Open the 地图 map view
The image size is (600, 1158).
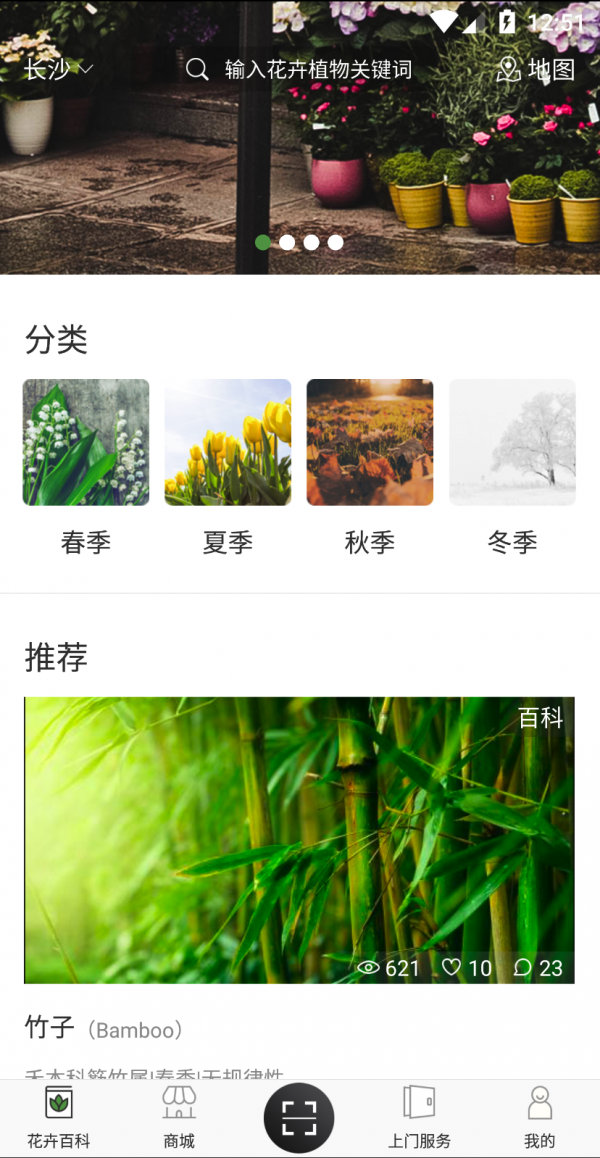[x=536, y=69]
